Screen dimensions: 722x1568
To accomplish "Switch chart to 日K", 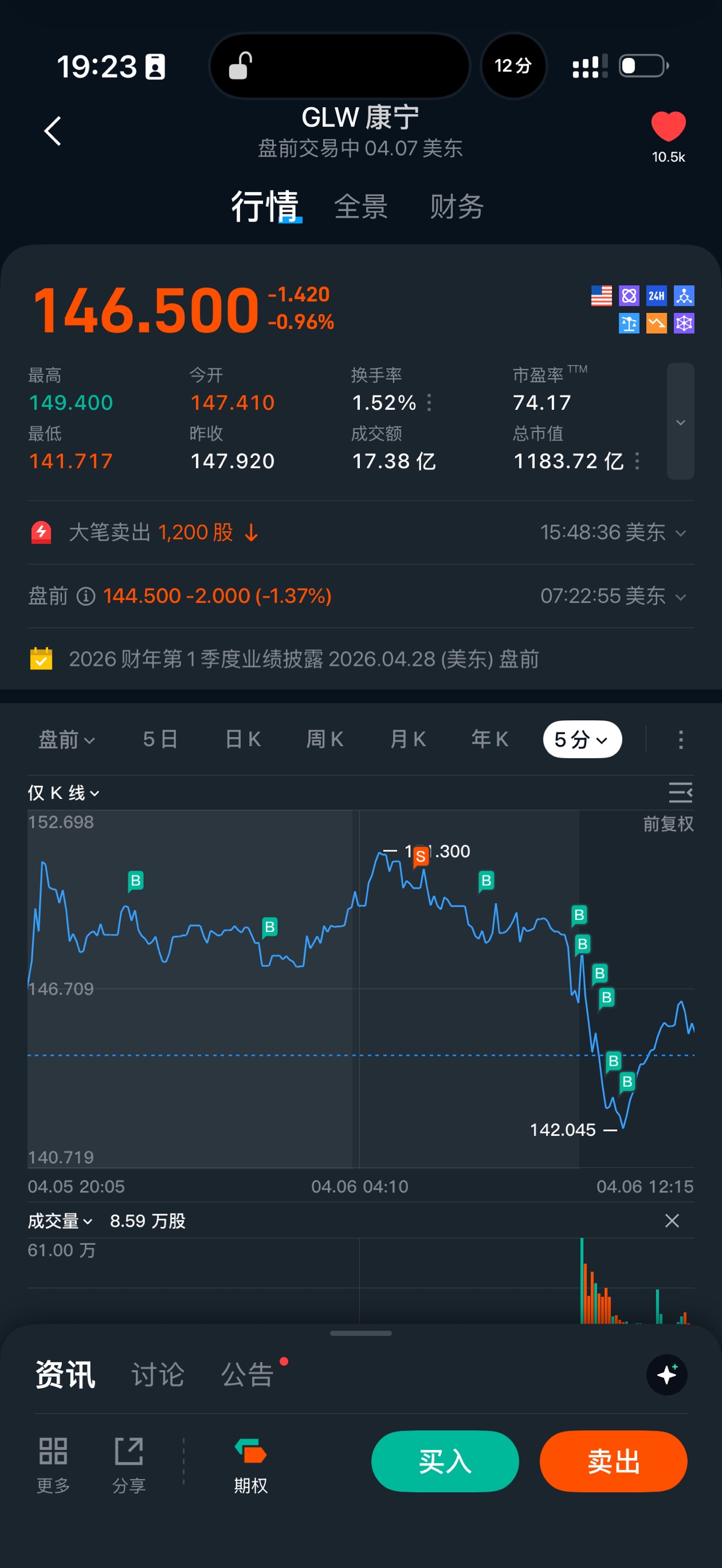I will (x=243, y=739).
